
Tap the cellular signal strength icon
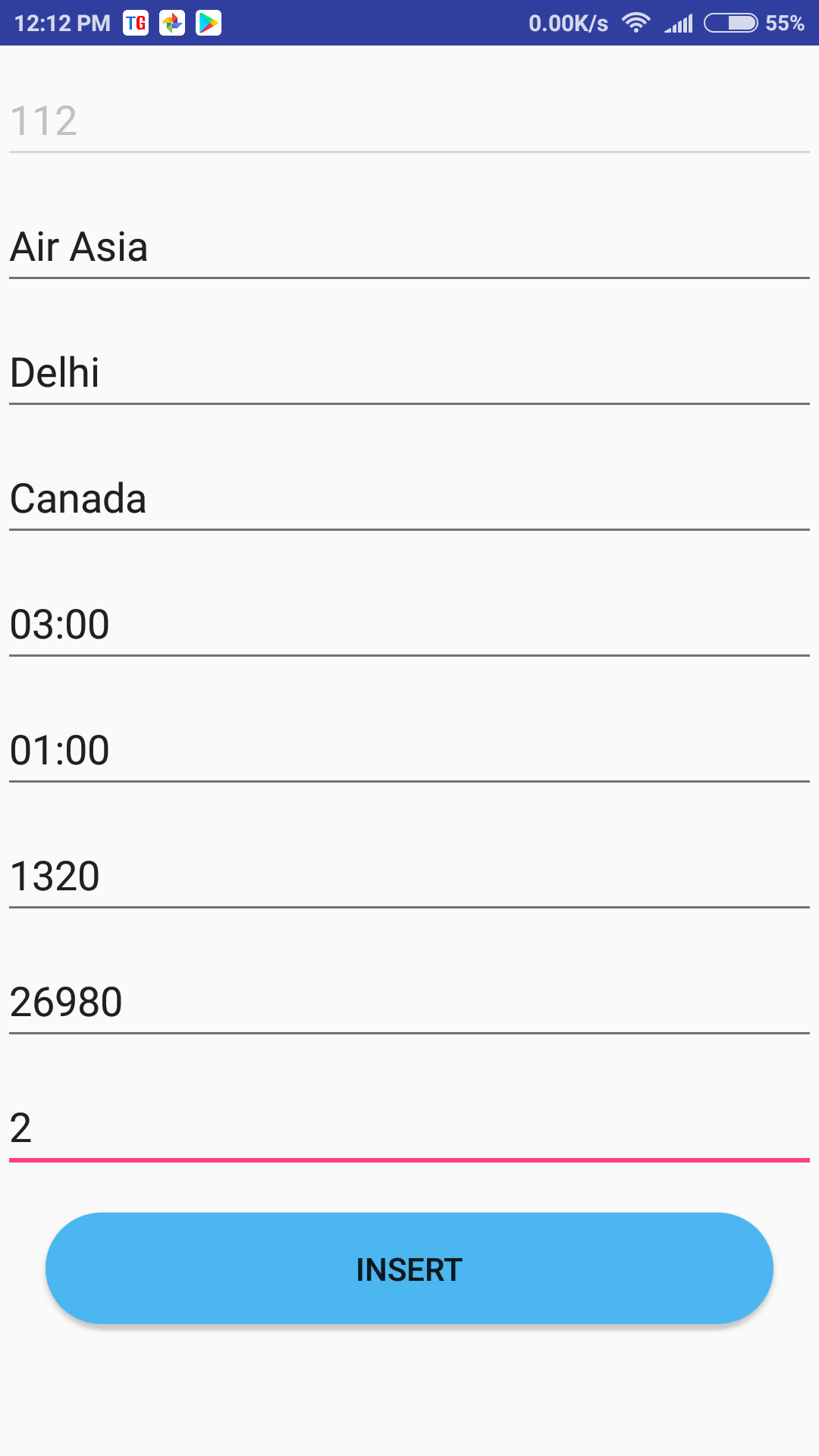(680, 23)
